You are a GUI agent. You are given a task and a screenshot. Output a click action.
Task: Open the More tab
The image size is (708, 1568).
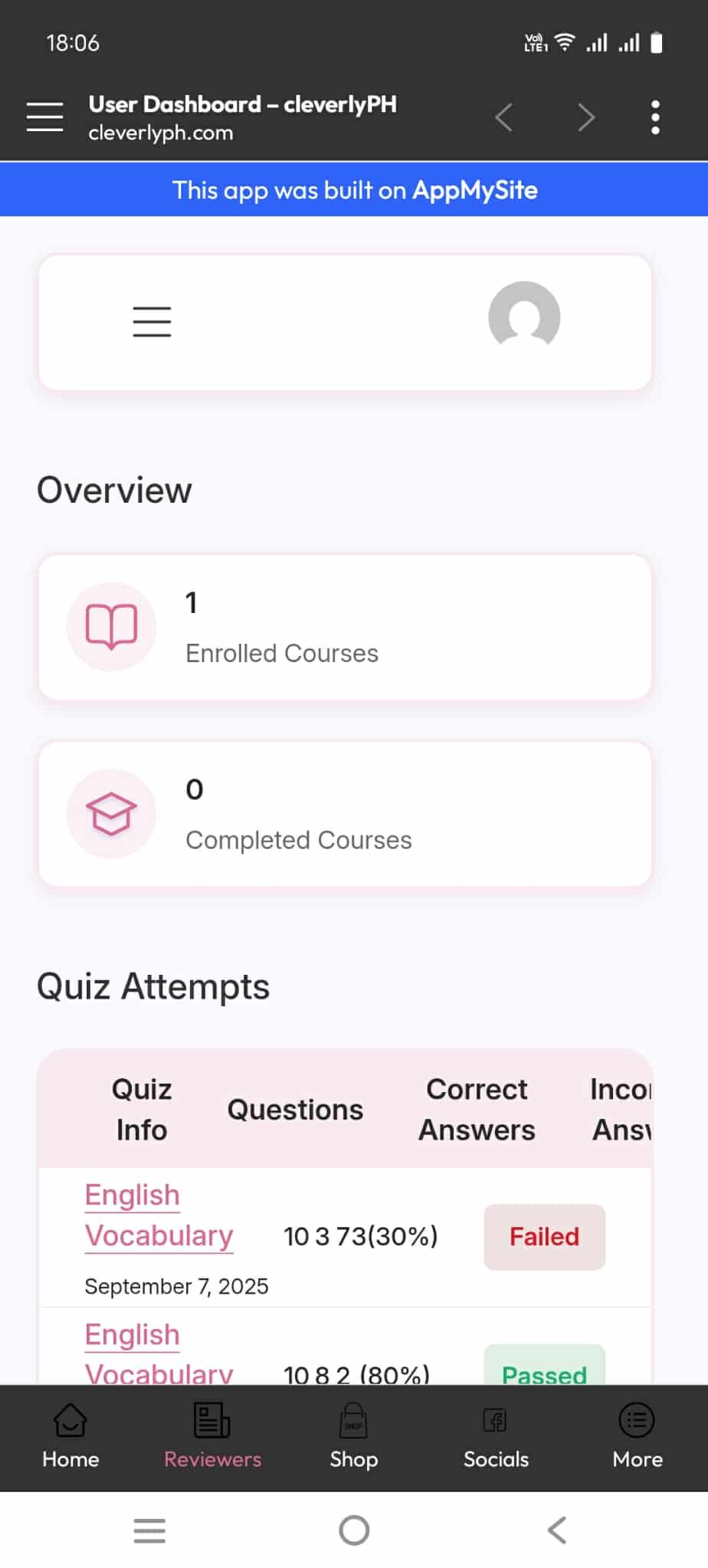click(x=637, y=1436)
